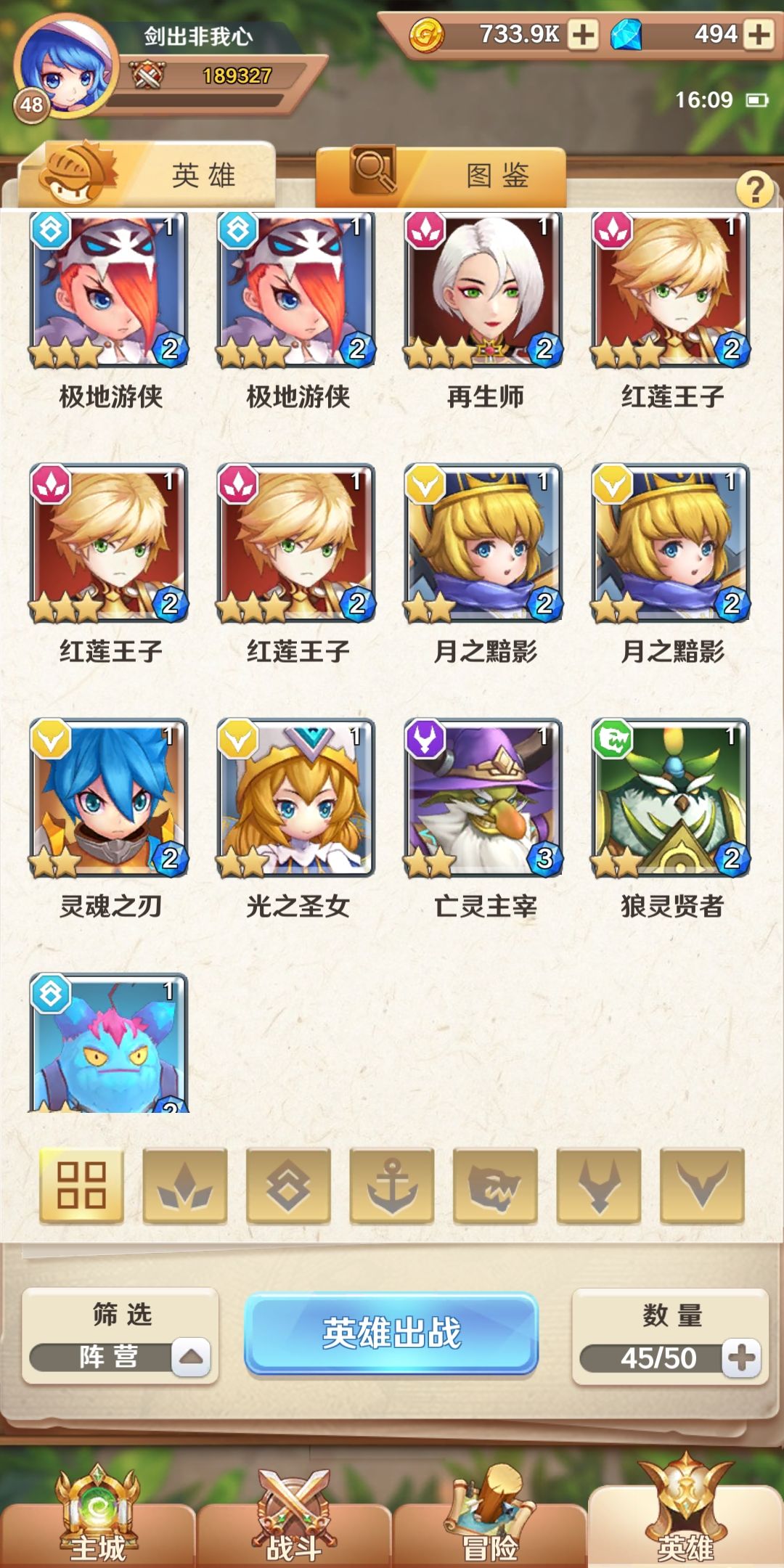
Task: Open the 狼灵贤者 hero card
Action: click(671, 798)
